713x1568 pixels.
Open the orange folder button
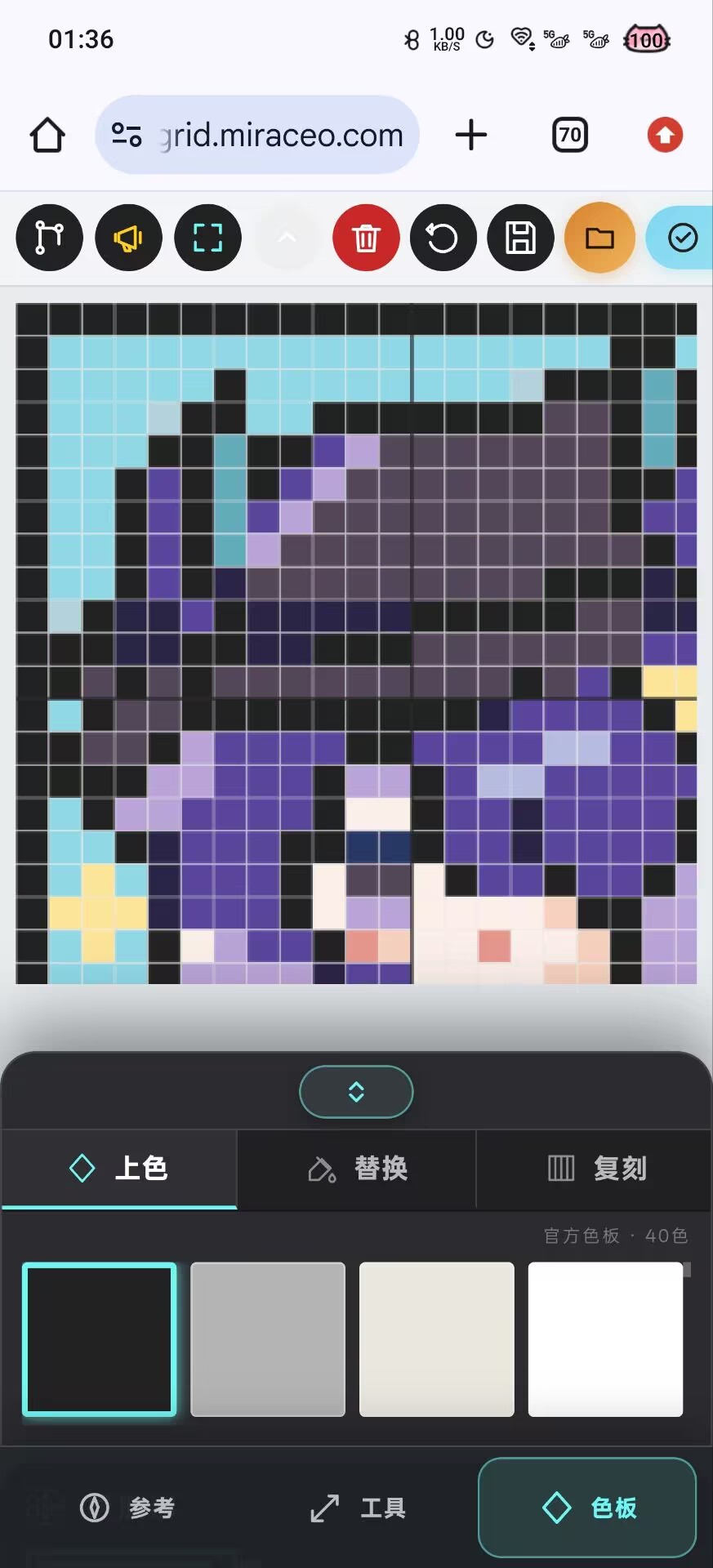coord(599,238)
